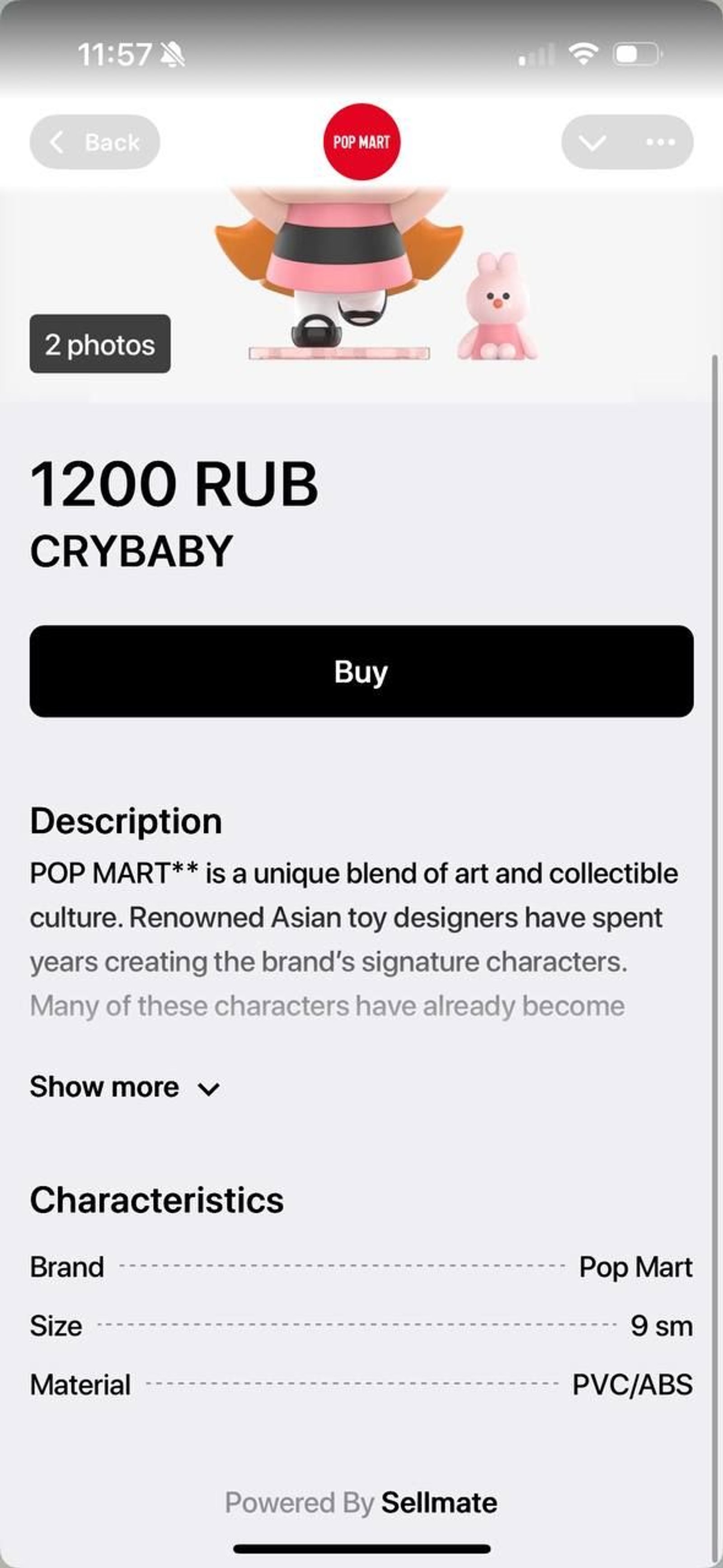The height and width of the screenshot is (1568, 723).
Task: Tap the POP MART red logo
Action: (x=362, y=142)
